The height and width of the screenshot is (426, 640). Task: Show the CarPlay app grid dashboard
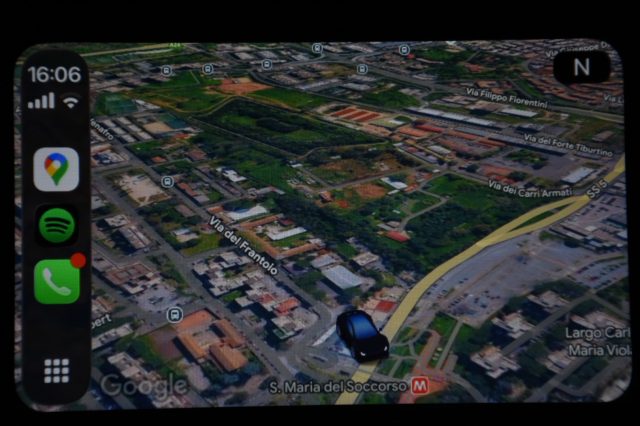pos(56,371)
